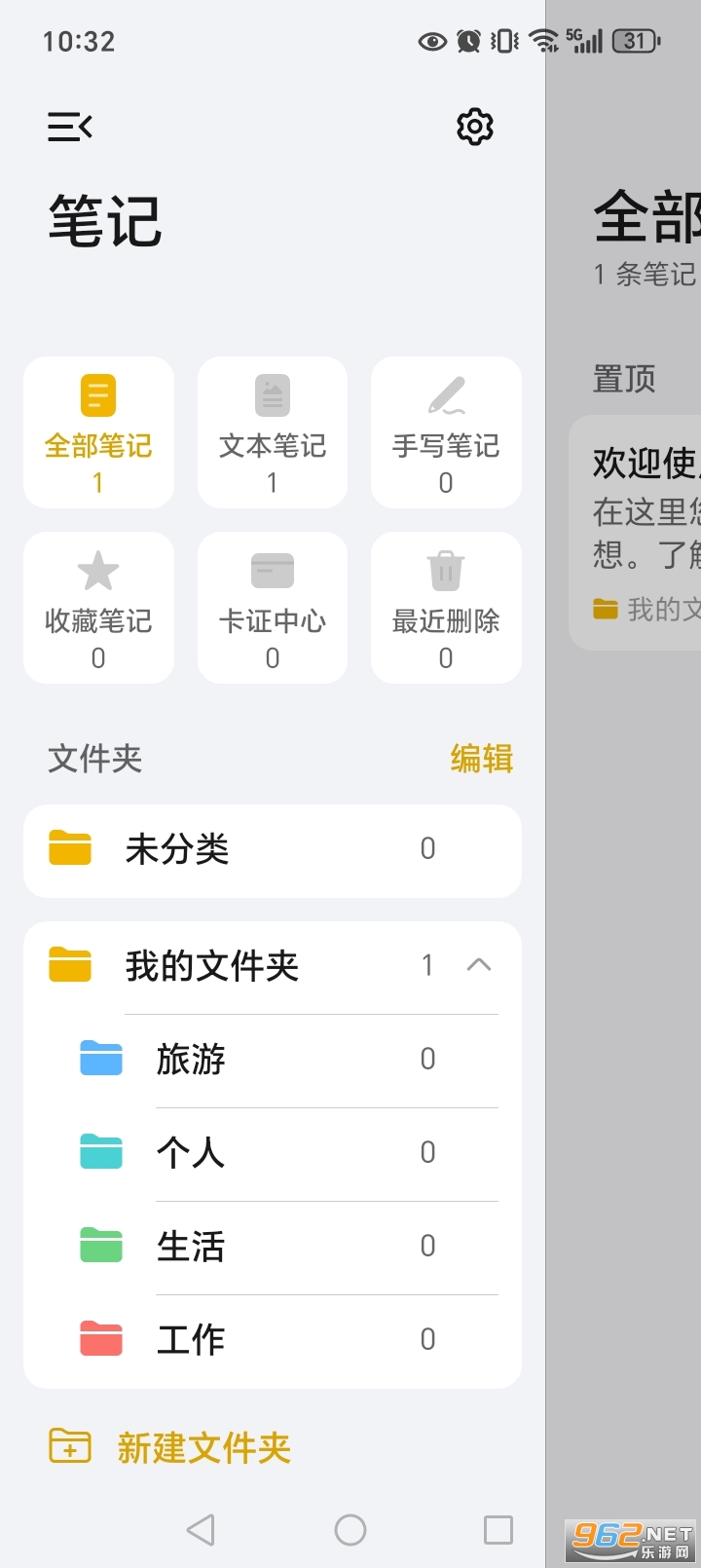Image resolution: width=701 pixels, height=1568 pixels.
Task: Open 收藏笔记 favorite notes
Action: 97,607
